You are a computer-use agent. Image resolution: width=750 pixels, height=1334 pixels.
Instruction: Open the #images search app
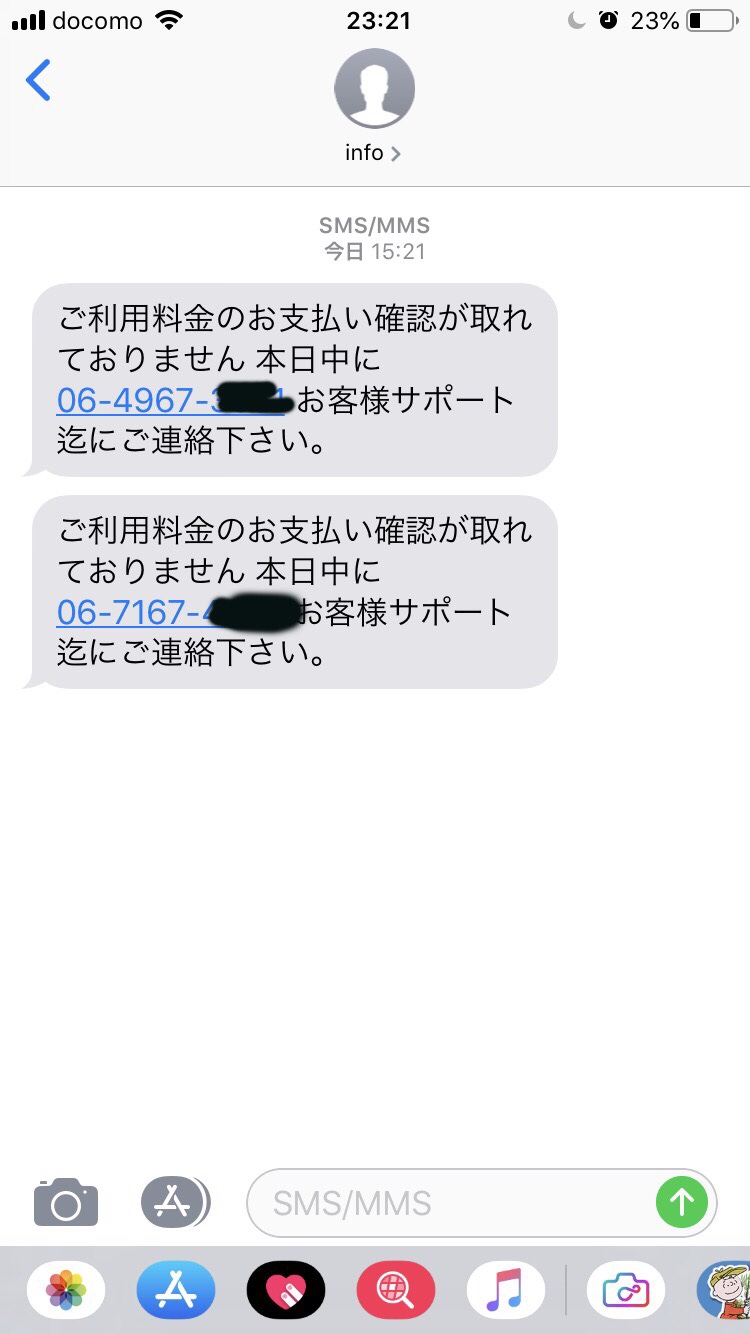click(x=396, y=1291)
